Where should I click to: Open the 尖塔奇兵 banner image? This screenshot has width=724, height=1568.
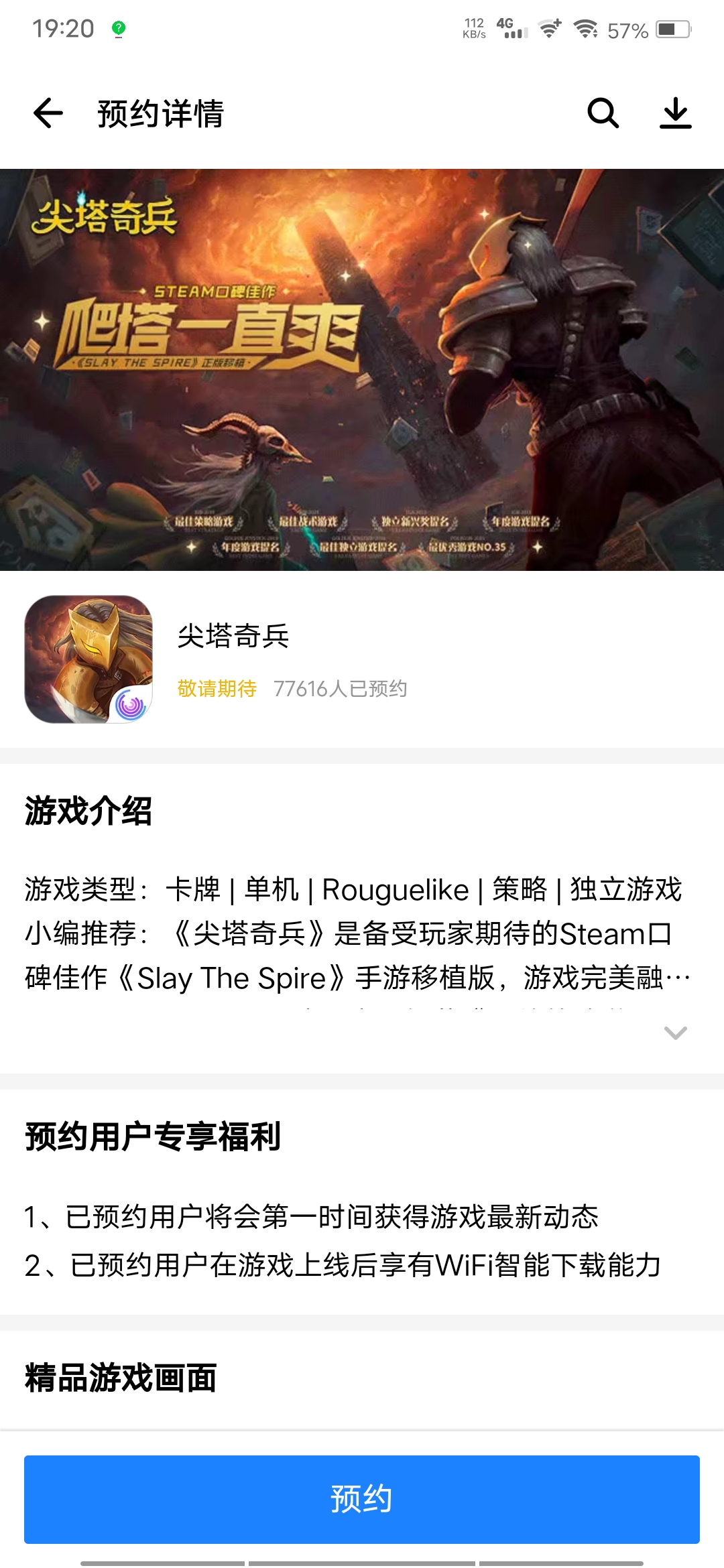(x=362, y=370)
